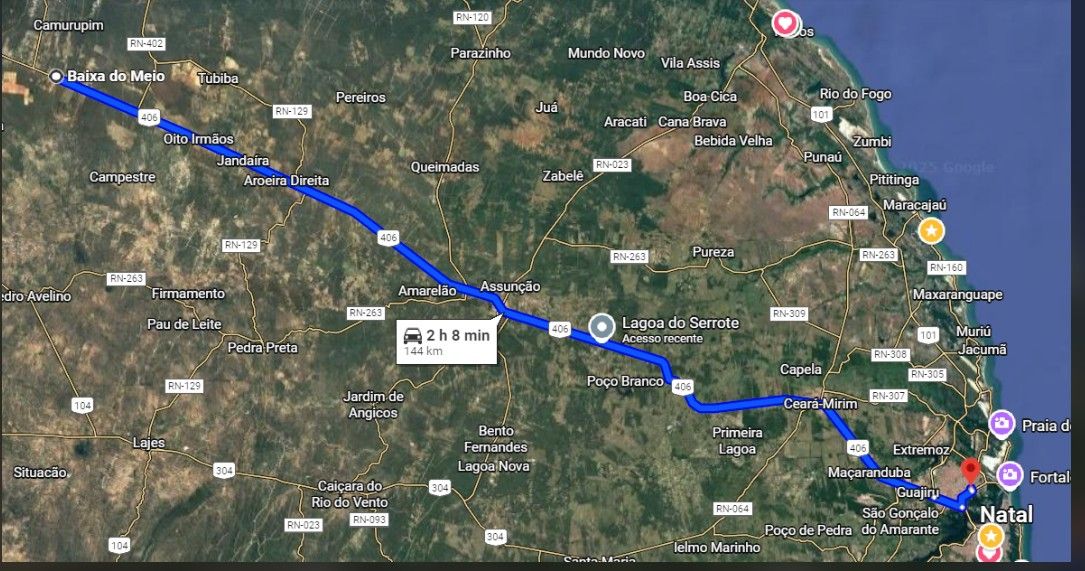The image size is (1085, 571).
Task: Tap the 2 h 8 min route info box
Action: 447,342
